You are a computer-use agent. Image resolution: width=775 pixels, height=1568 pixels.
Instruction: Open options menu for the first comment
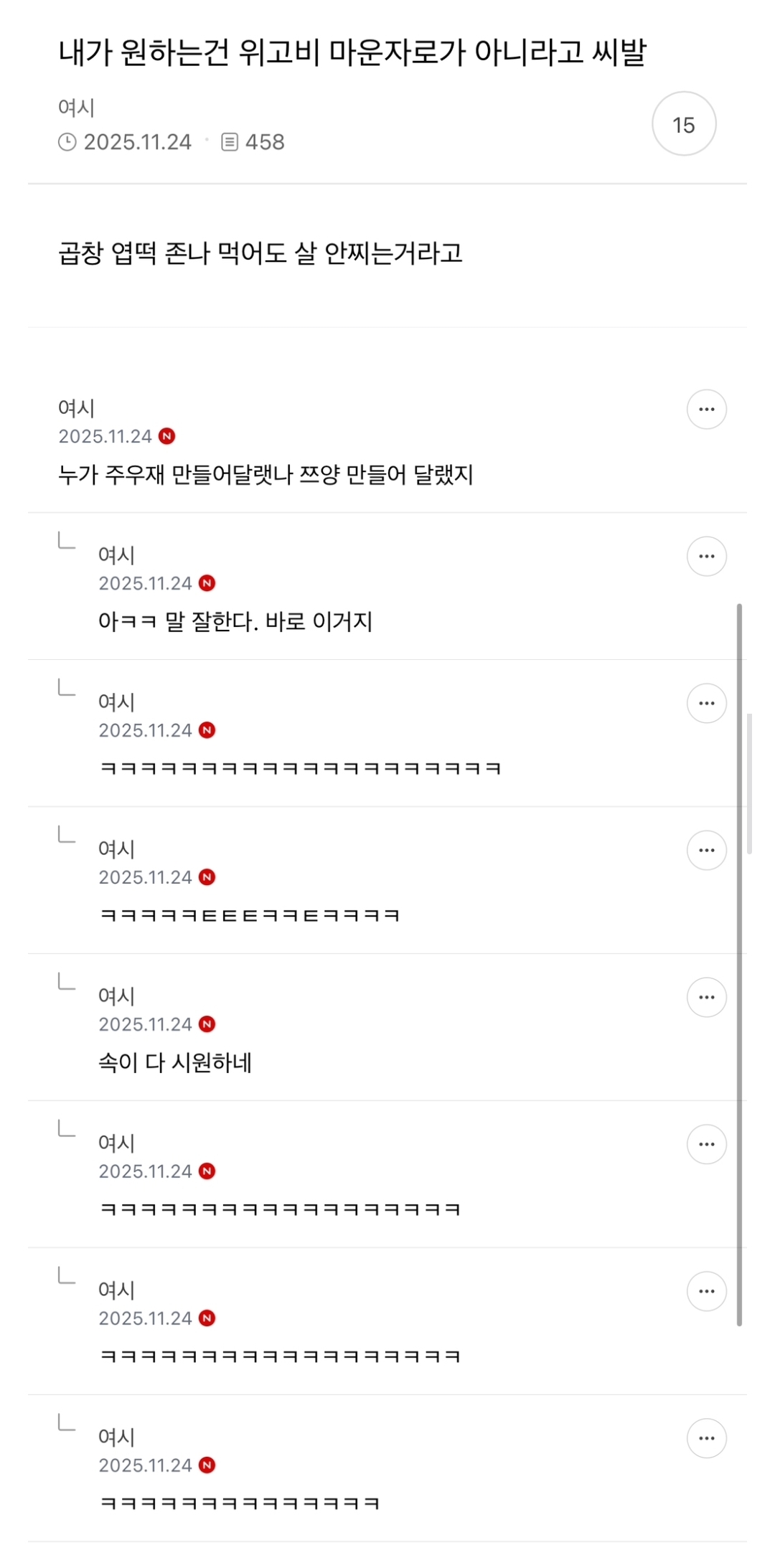coord(706,409)
